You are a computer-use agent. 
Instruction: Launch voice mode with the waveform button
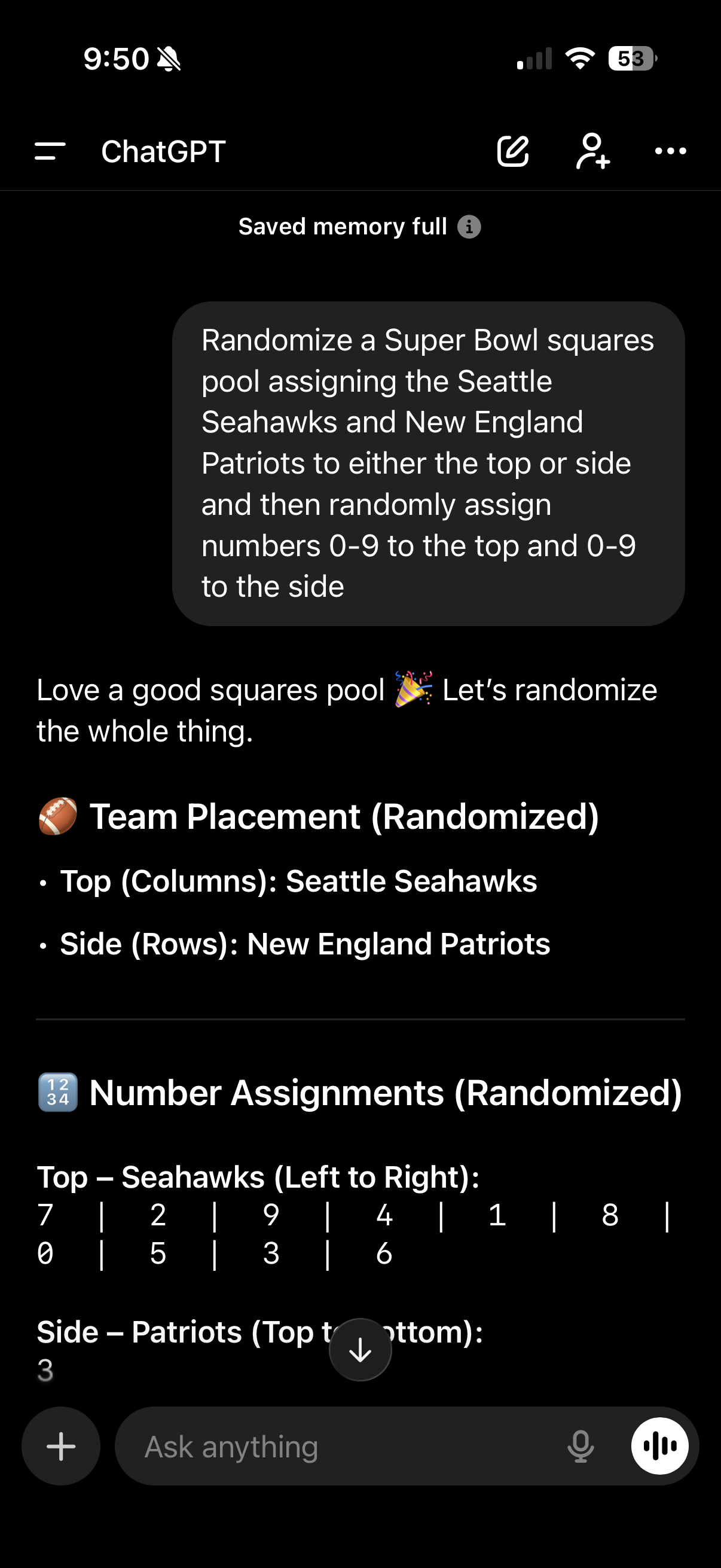coord(659,1446)
